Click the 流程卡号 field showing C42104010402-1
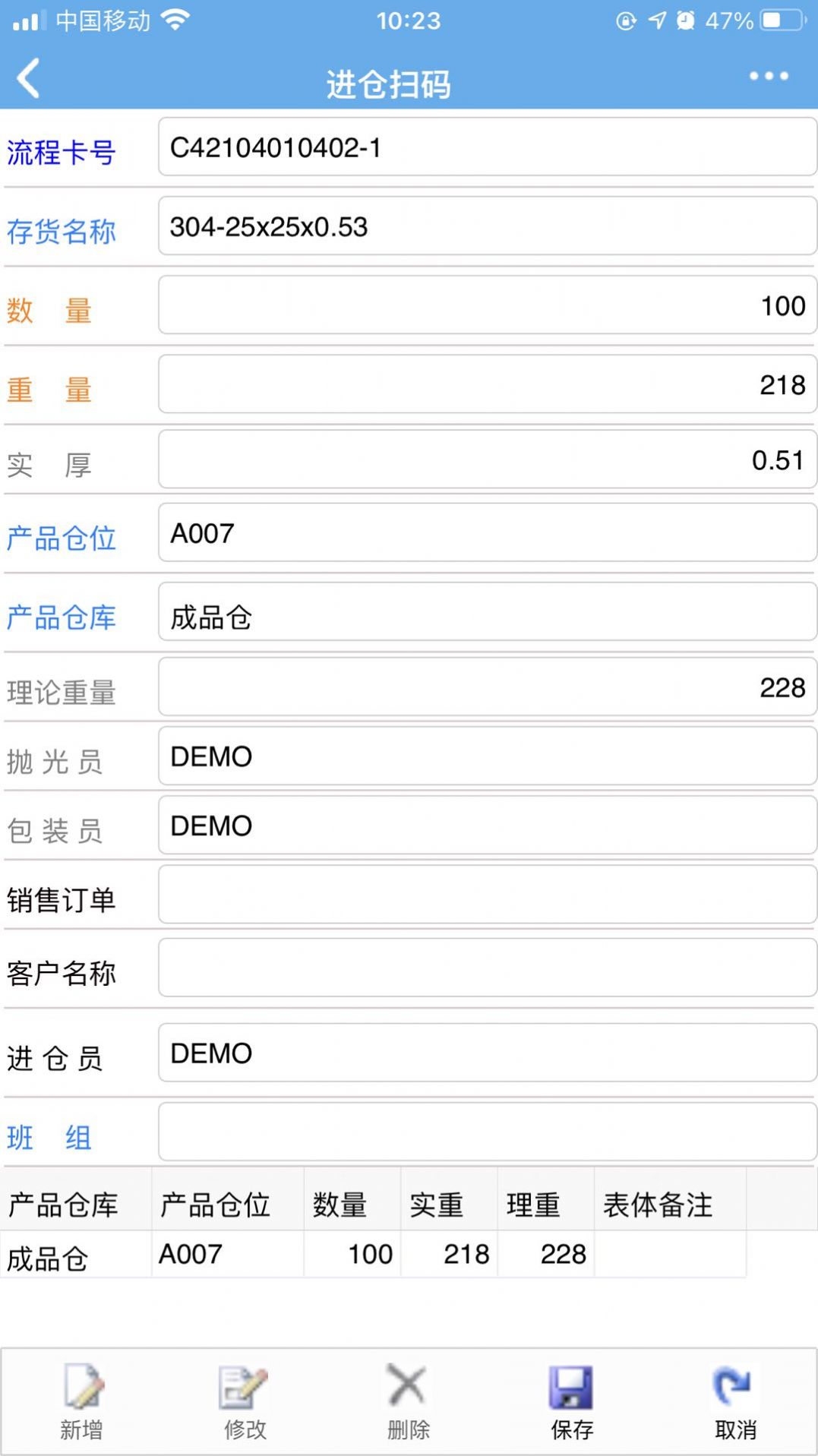This screenshot has width=818, height=1456. tap(486, 147)
